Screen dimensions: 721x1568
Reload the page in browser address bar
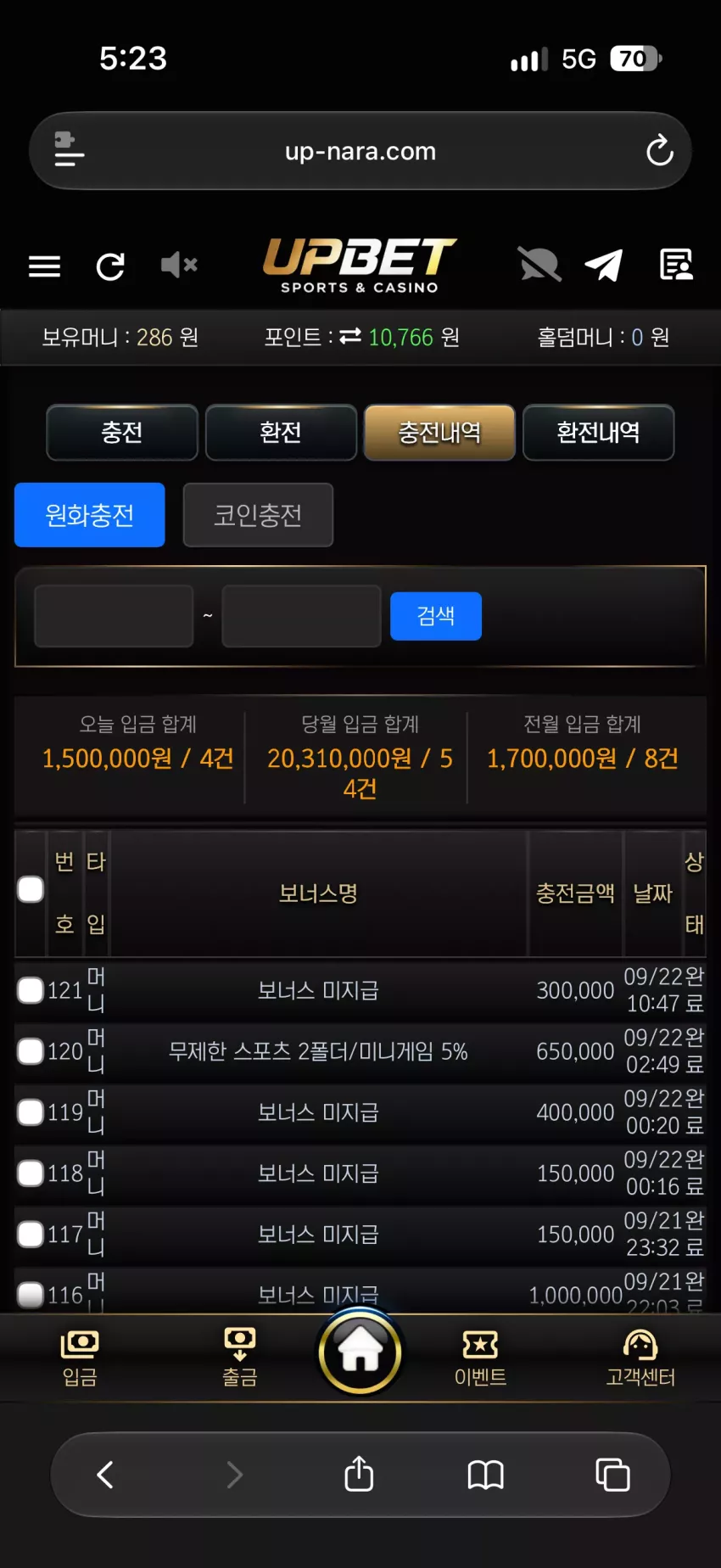pos(659,151)
